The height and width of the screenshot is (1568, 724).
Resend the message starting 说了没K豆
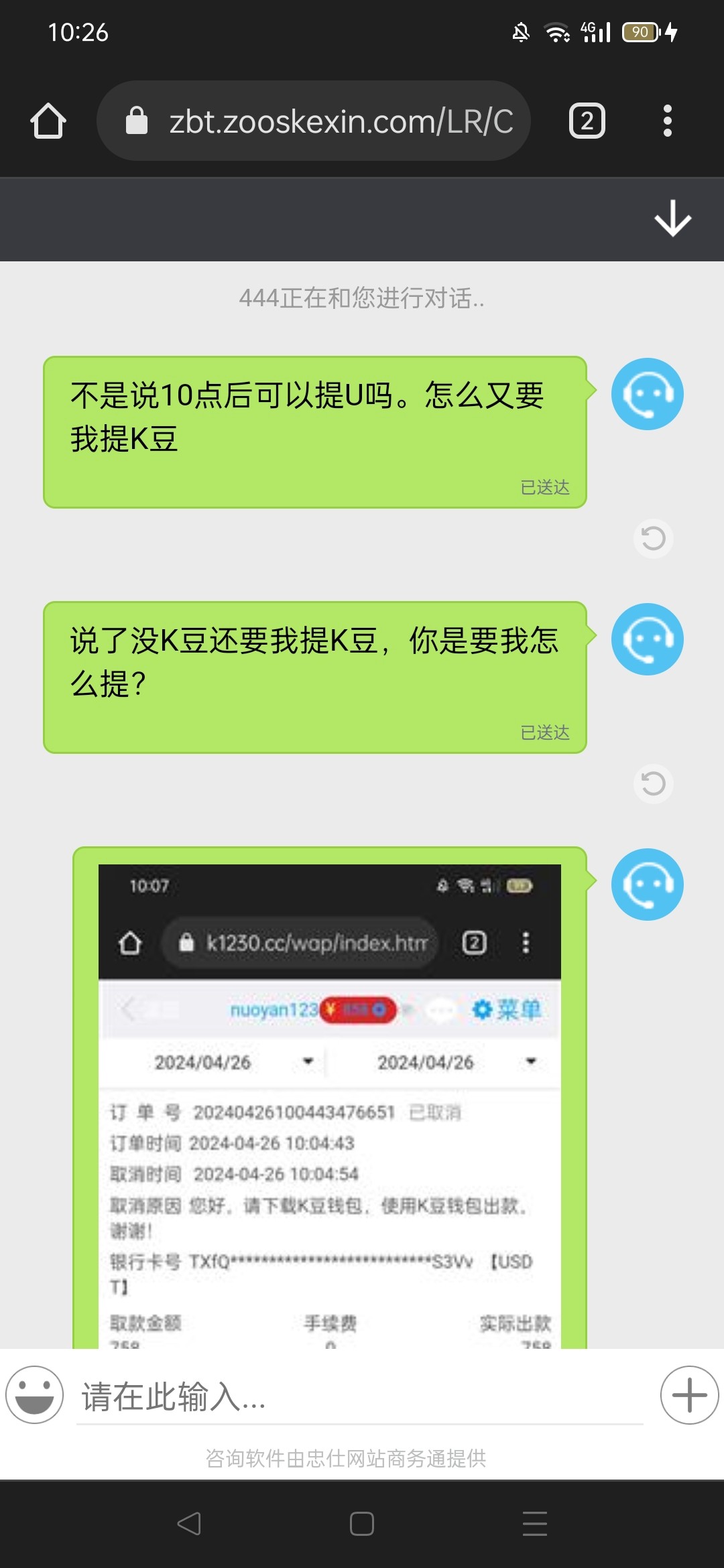(653, 783)
